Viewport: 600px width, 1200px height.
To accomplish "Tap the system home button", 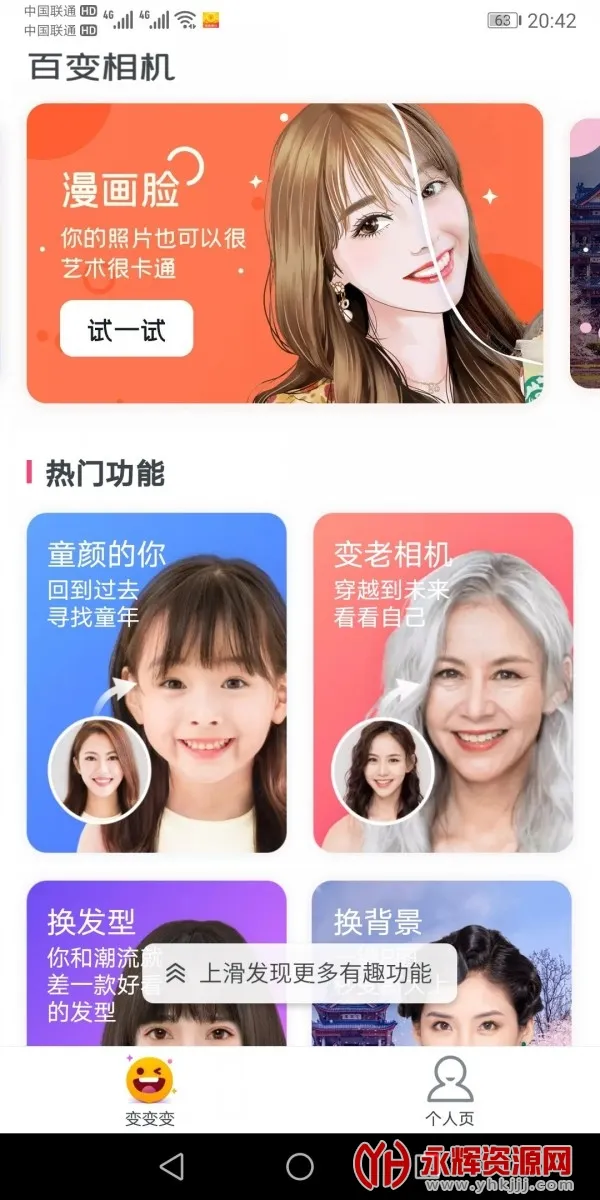I will click(x=300, y=1166).
